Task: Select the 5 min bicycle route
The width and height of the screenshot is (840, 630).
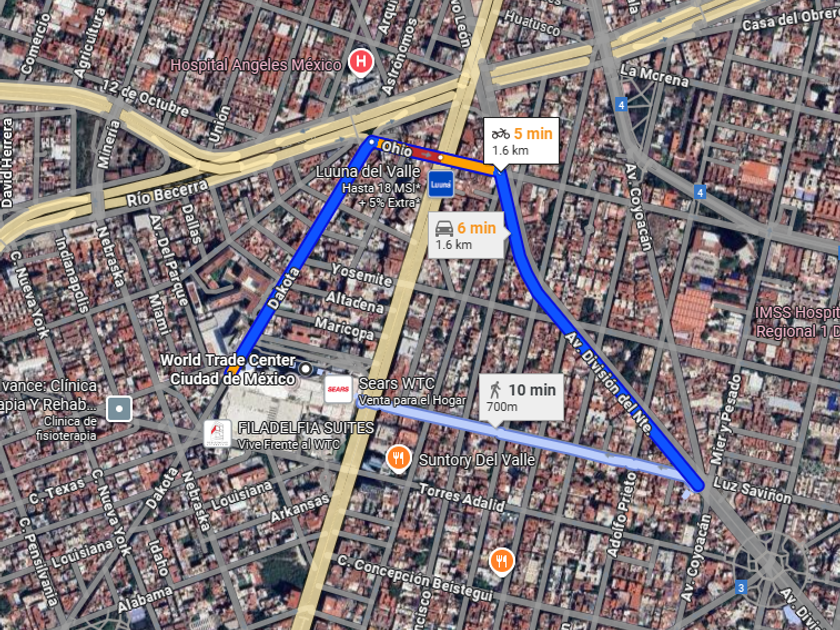Action: (520, 141)
